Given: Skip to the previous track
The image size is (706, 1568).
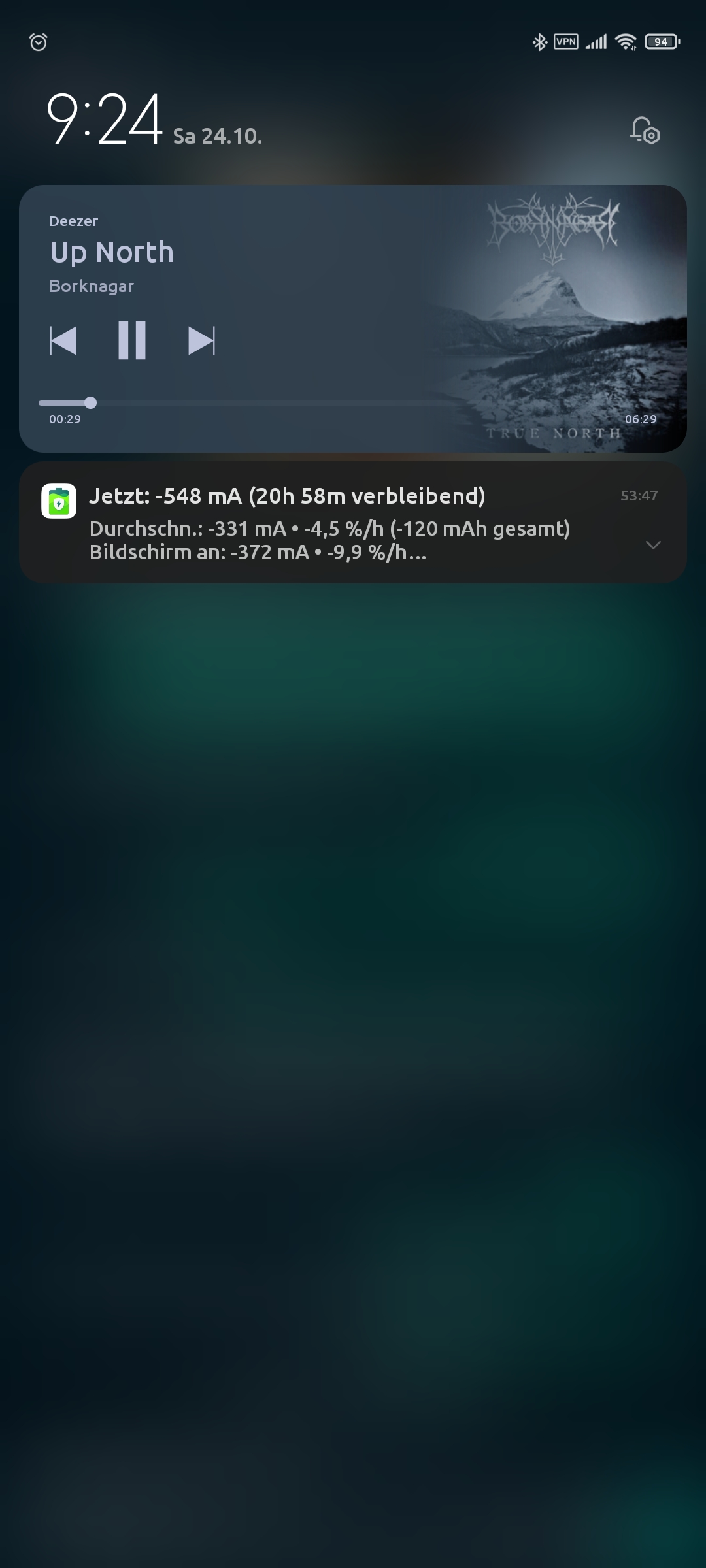Looking at the screenshot, I should pos(63,340).
